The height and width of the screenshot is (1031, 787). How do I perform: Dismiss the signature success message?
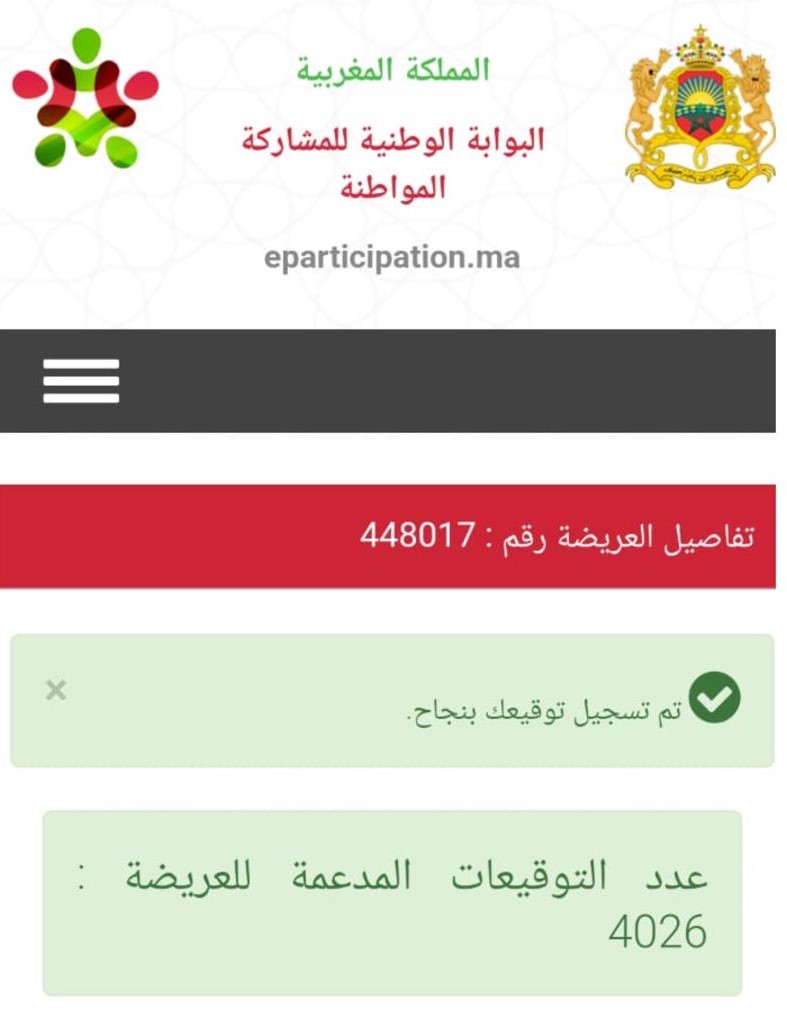(x=56, y=690)
